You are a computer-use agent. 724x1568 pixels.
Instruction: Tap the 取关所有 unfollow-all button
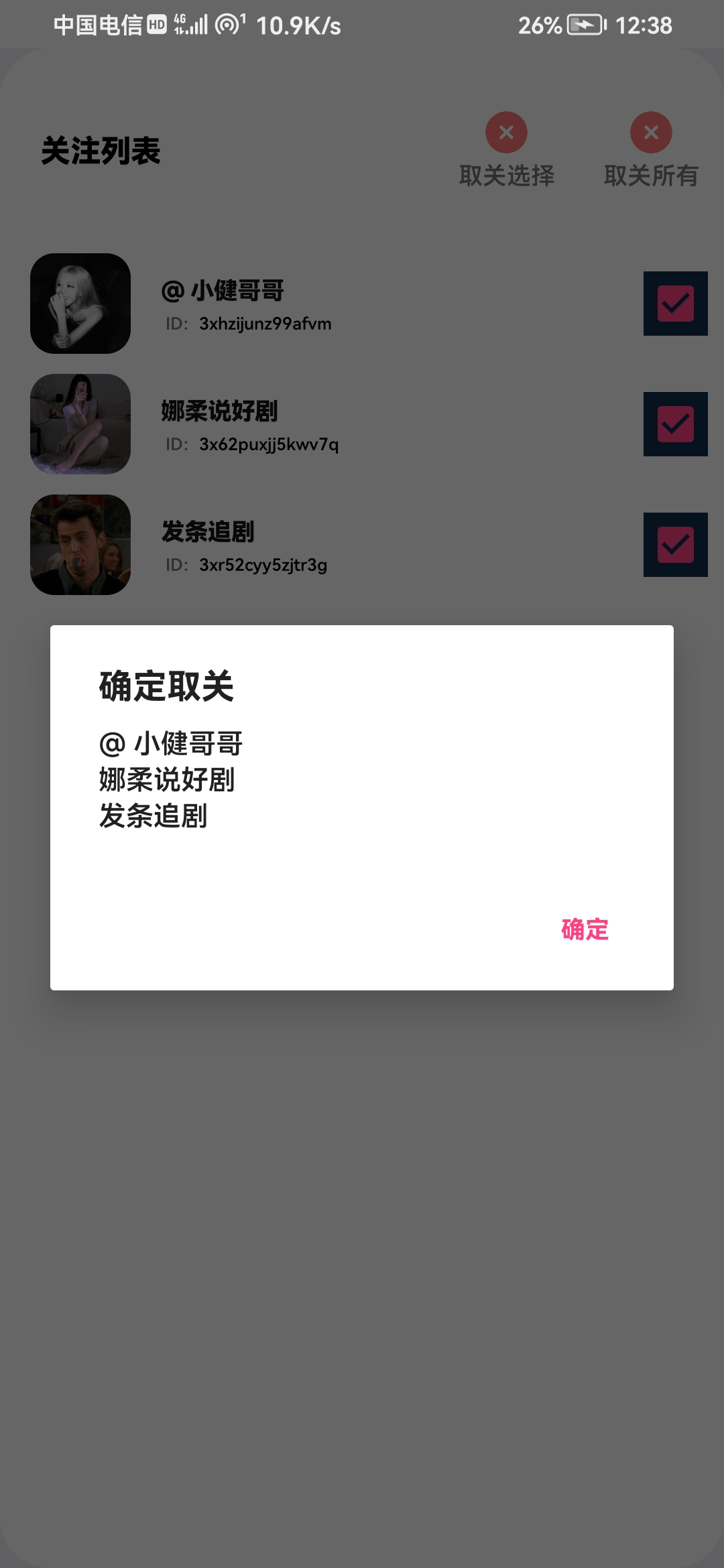click(651, 150)
